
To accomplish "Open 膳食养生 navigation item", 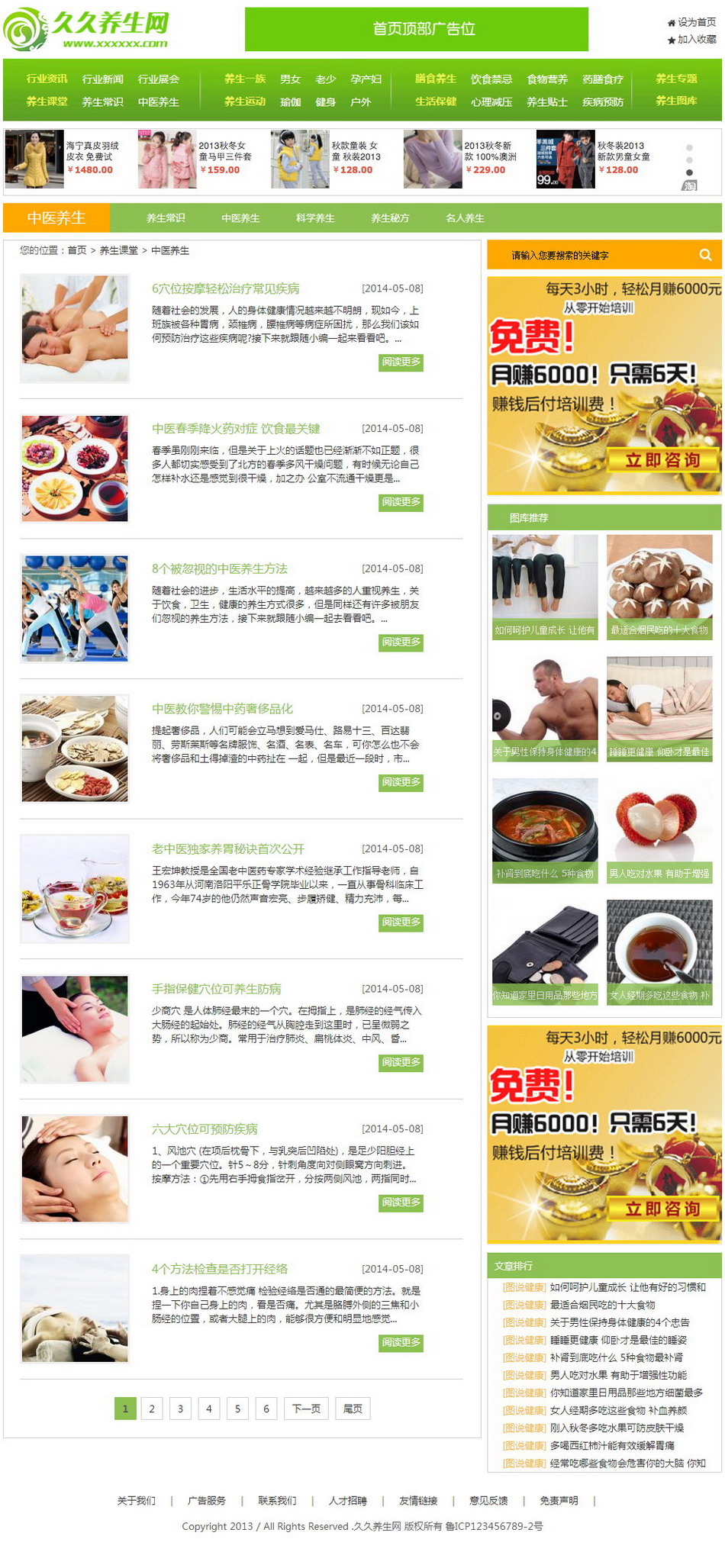I will click(x=436, y=79).
